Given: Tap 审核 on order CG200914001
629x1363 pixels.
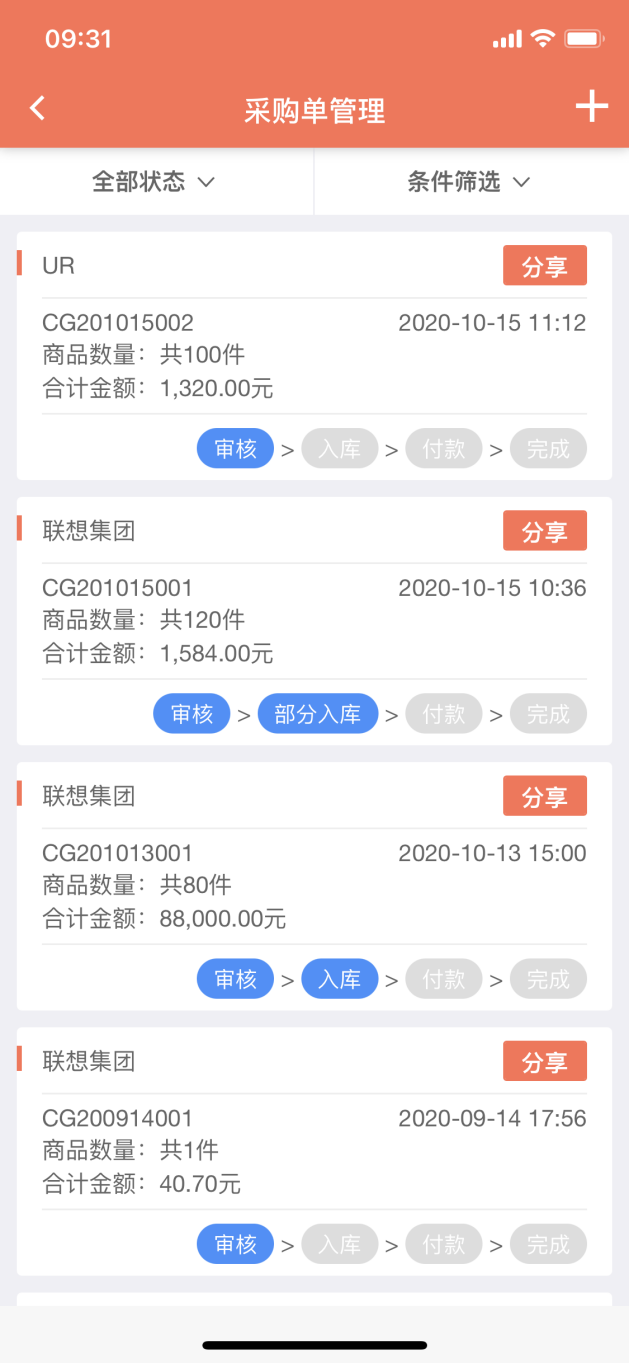Looking at the screenshot, I should pyautogui.click(x=235, y=1244).
